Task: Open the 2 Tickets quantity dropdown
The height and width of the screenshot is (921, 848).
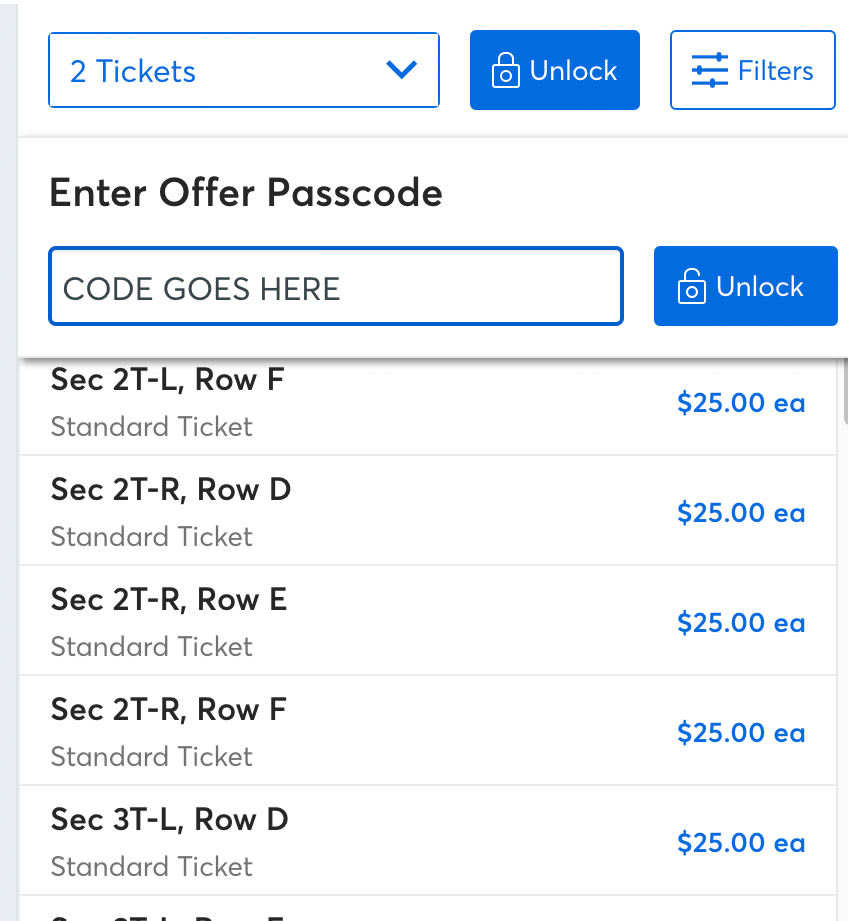Action: click(244, 70)
